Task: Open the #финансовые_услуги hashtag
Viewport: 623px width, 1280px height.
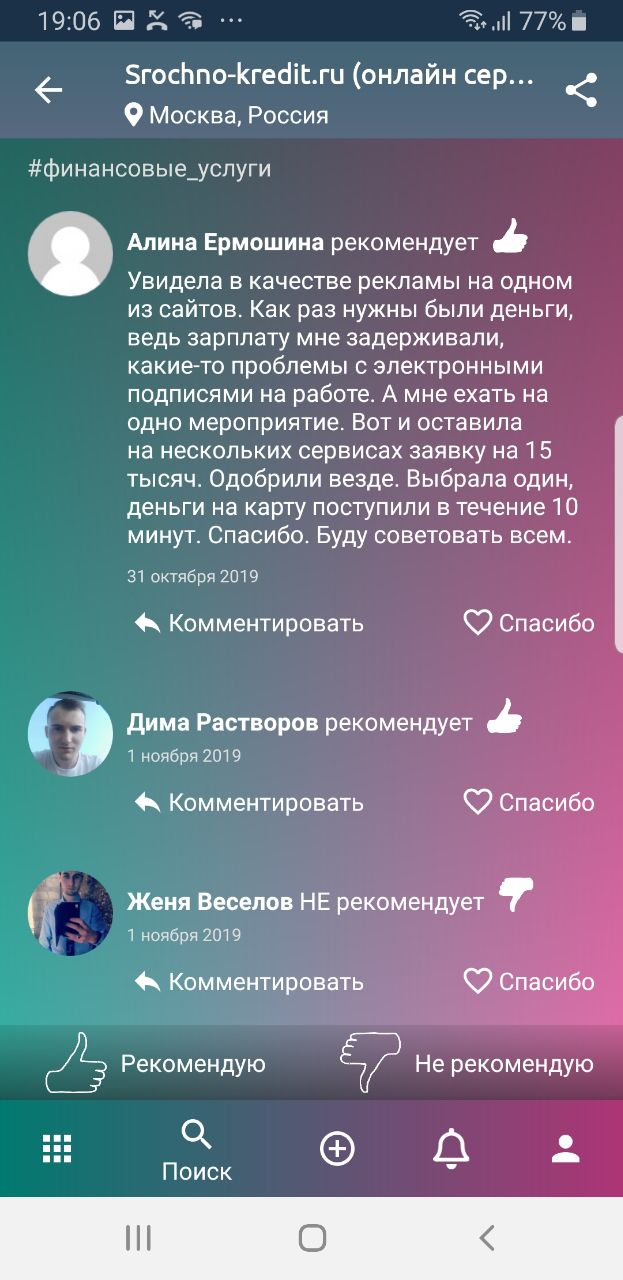Action: [150, 169]
